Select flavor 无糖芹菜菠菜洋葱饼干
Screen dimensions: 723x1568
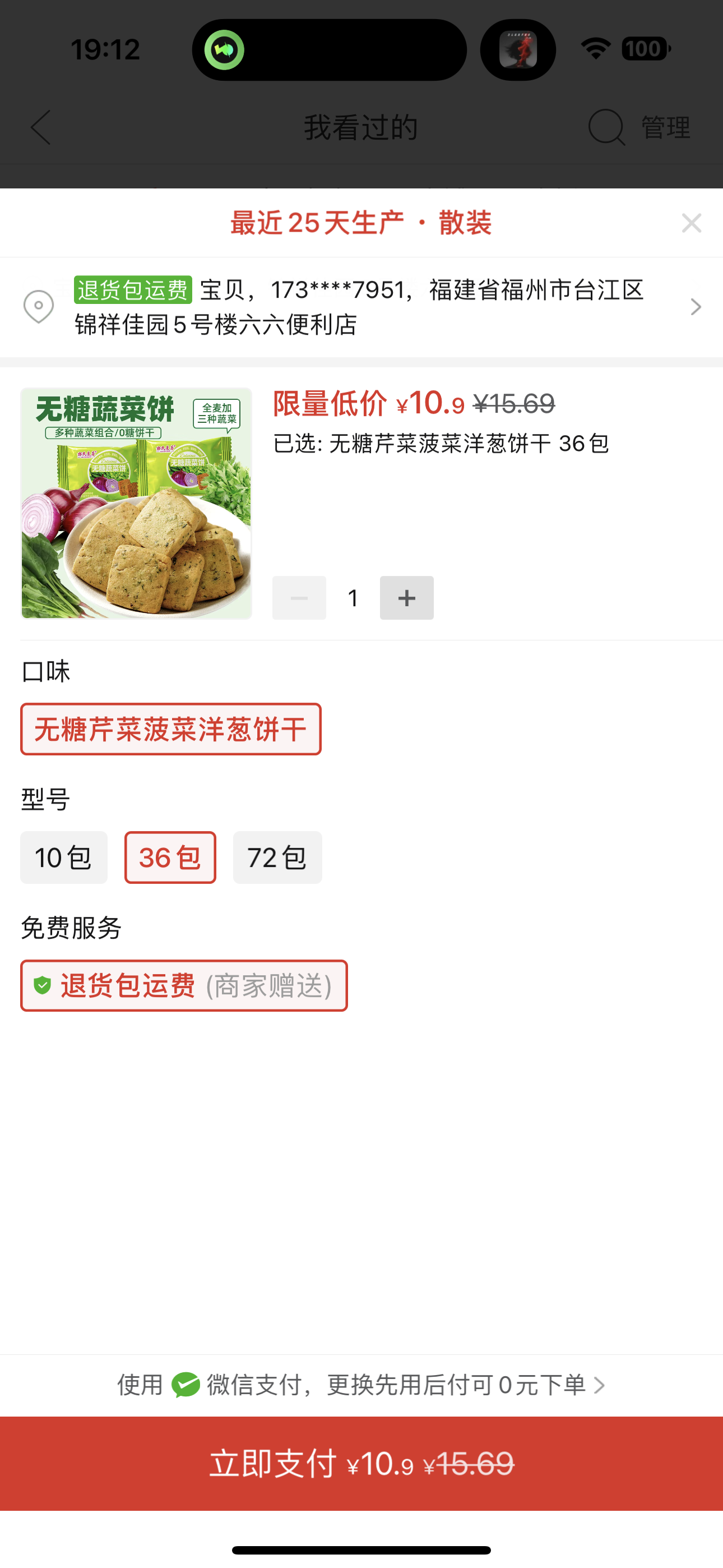pyautogui.click(x=170, y=729)
